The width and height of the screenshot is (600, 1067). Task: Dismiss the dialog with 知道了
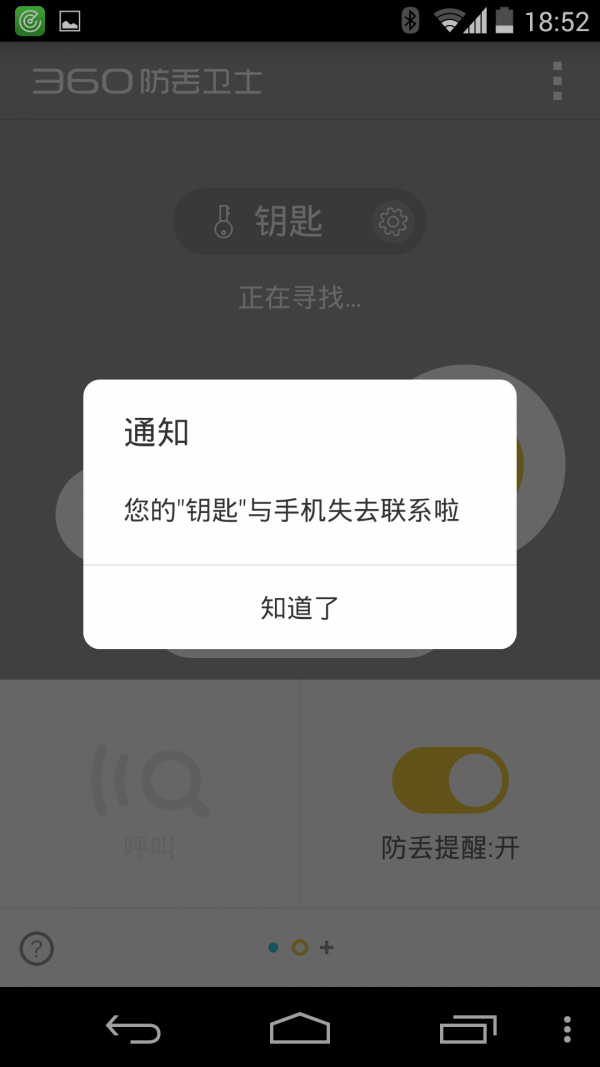299,607
